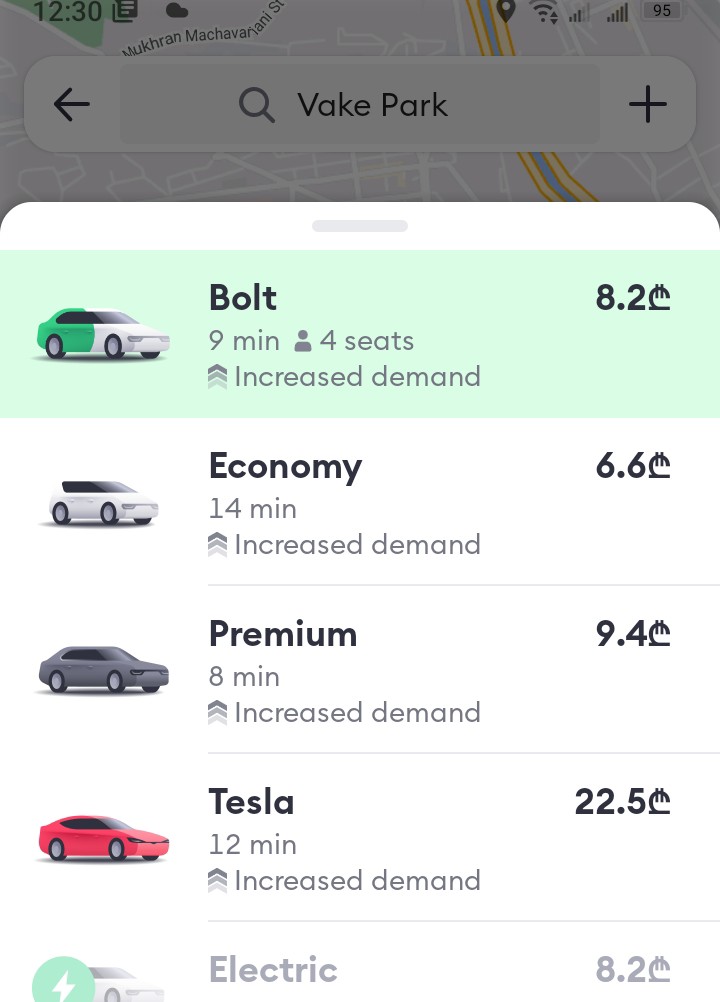Choose the Electric ride category
This screenshot has height=1002, width=720.
[360, 972]
